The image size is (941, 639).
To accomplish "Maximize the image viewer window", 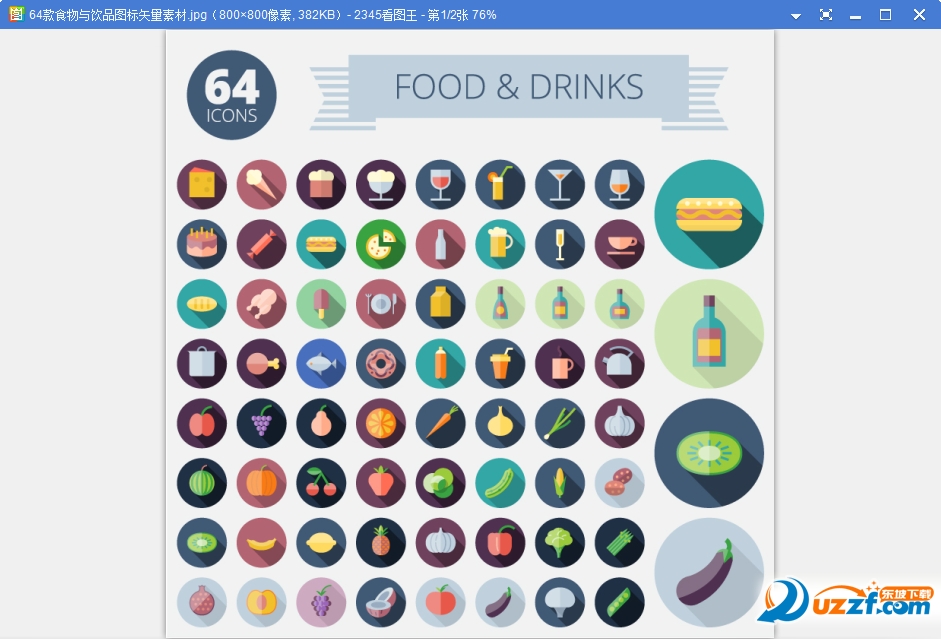I will (886, 15).
